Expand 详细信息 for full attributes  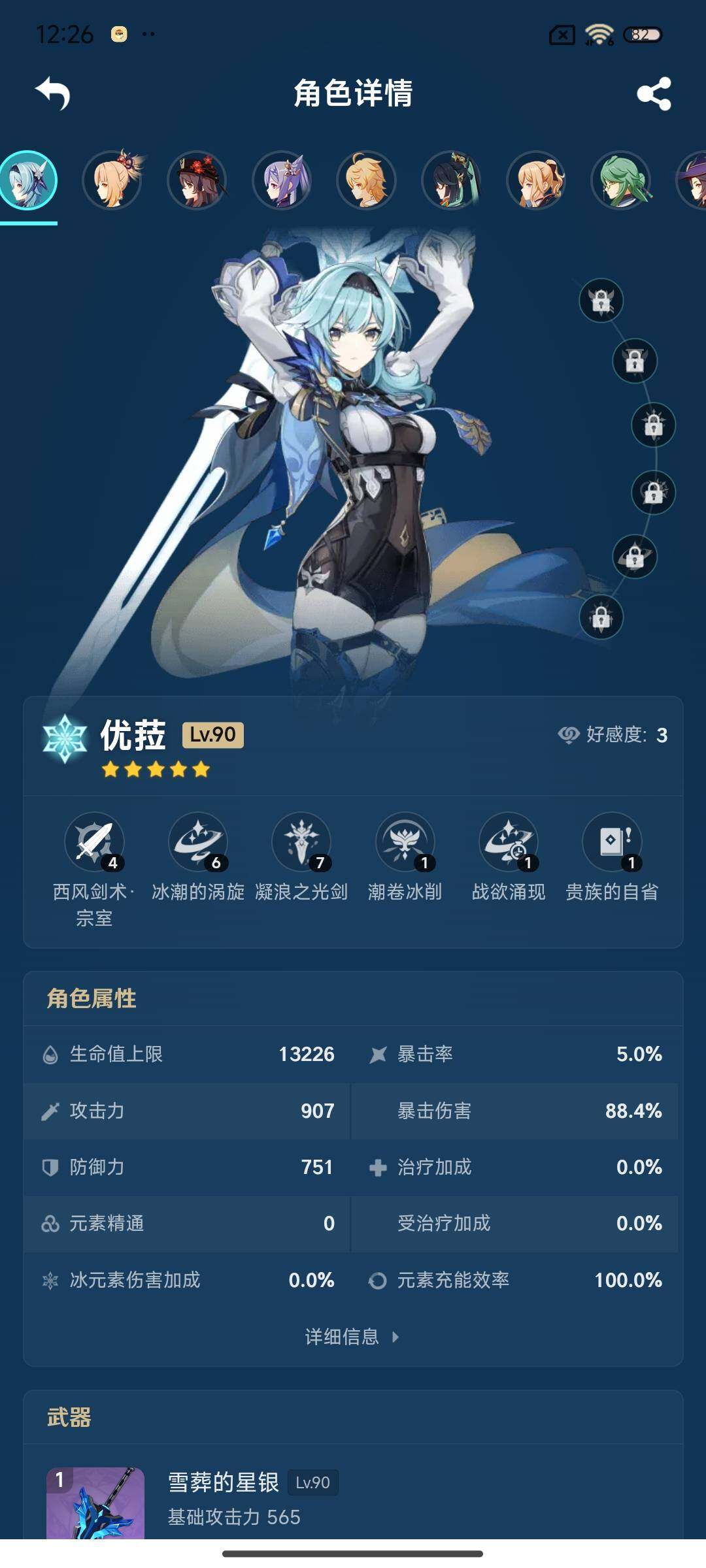[x=352, y=1337]
